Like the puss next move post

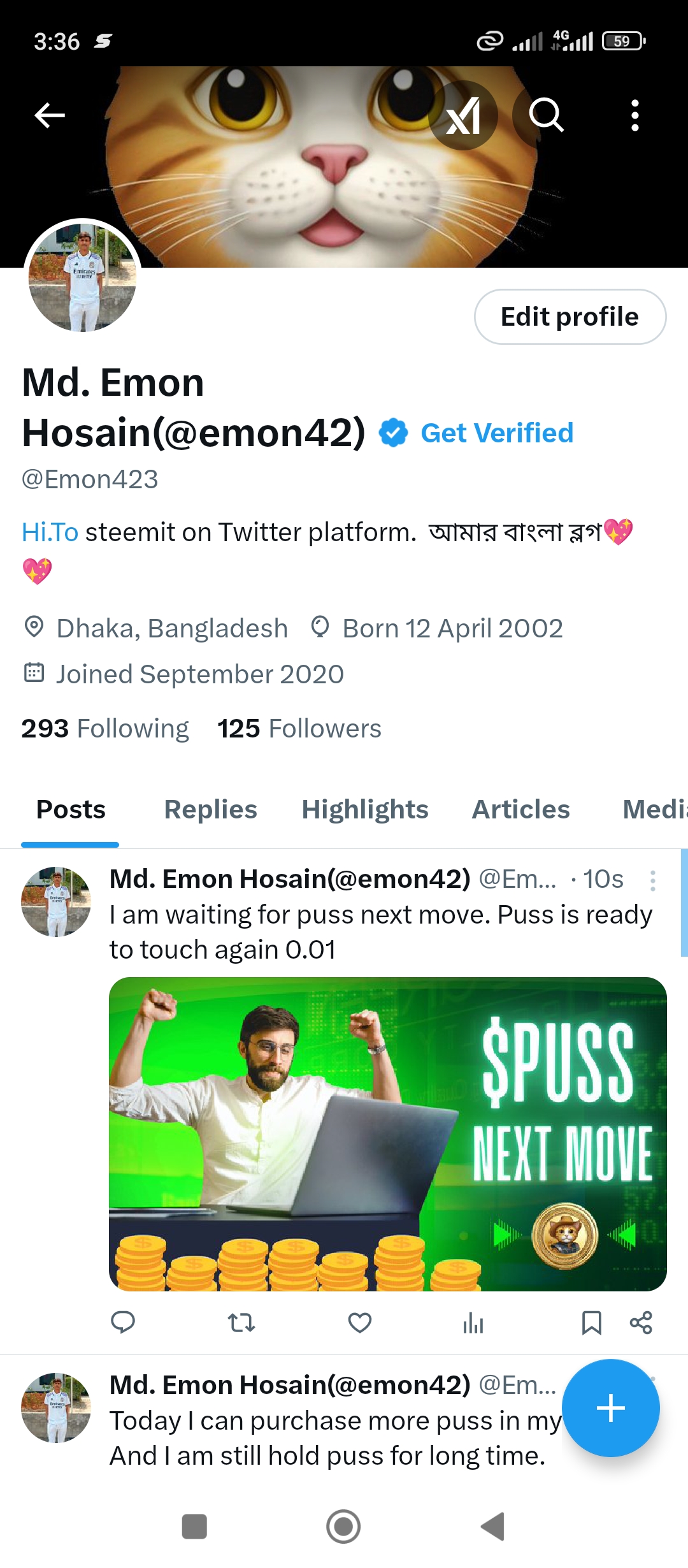(360, 1323)
